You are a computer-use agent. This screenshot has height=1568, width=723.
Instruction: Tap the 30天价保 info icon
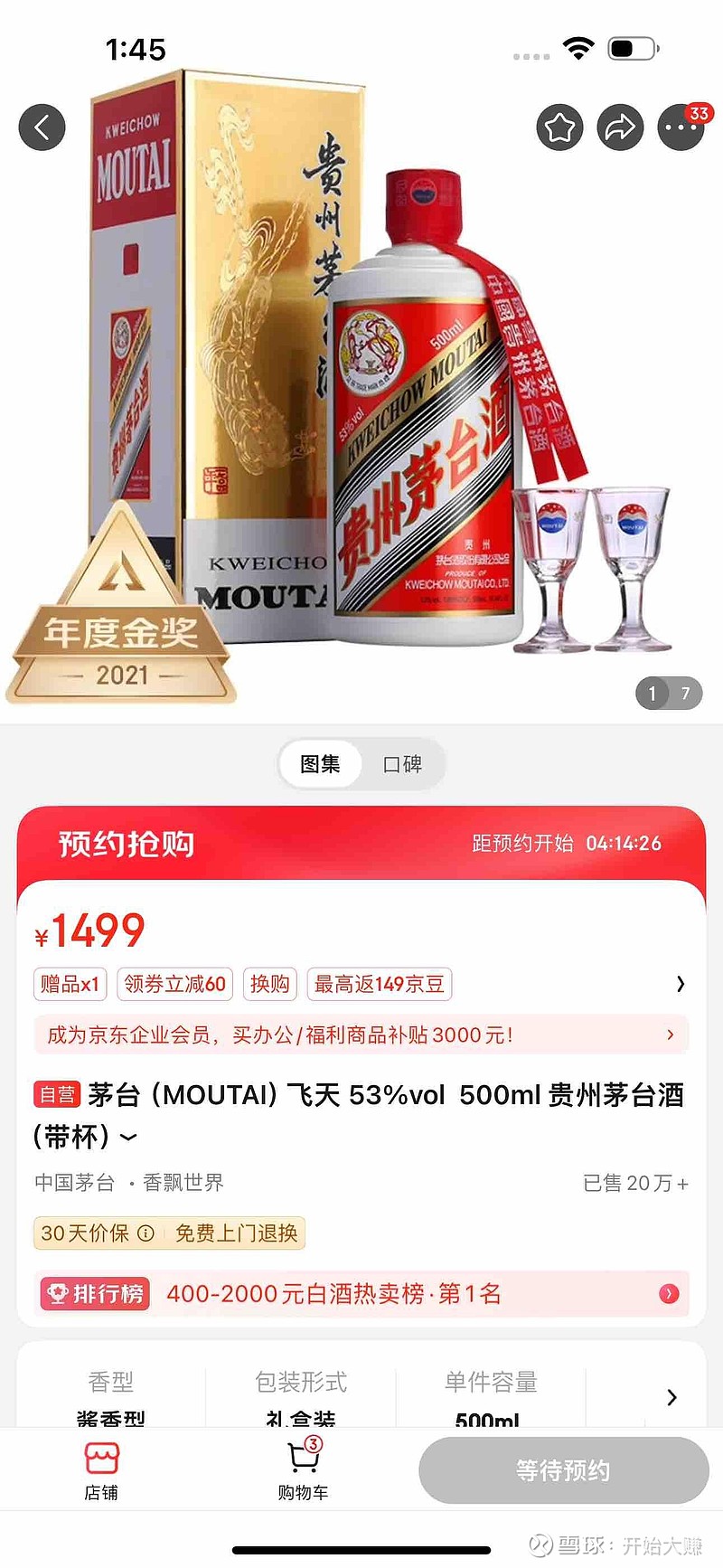(x=146, y=1233)
